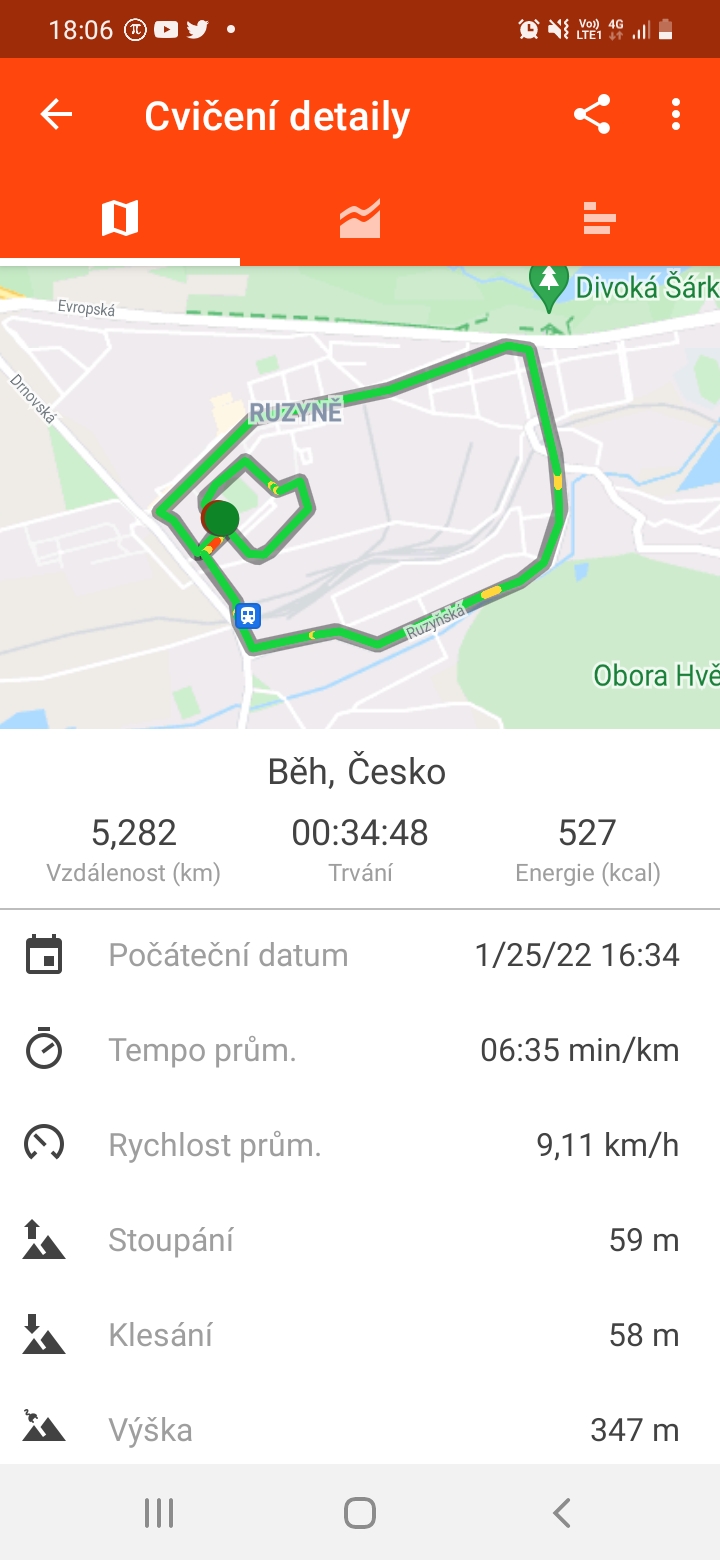Viewport: 720px width, 1560px height.
Task: Share this workout
Action: [592, 115]
